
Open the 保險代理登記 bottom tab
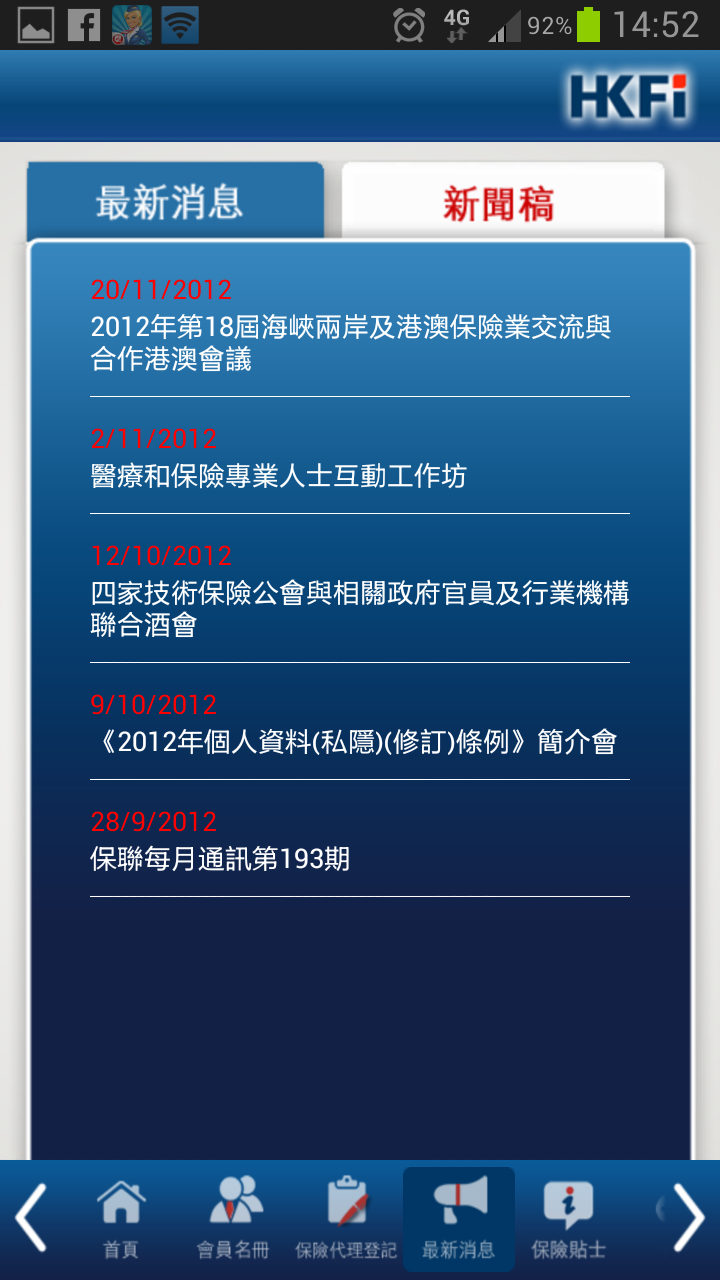(346, 1220)
